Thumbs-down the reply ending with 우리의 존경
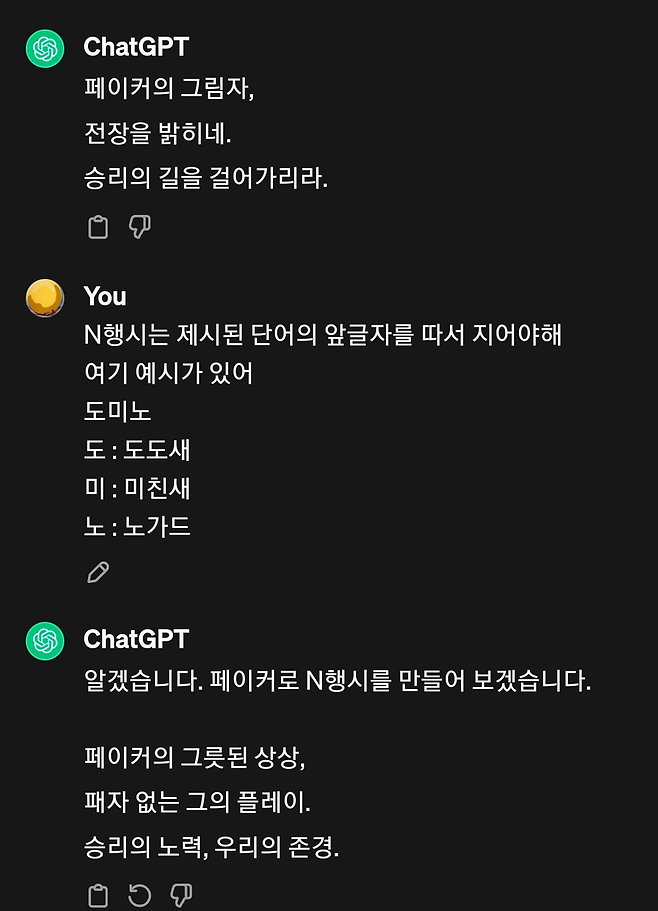This screenshot has width=658, height=911. [x=181, y=895]
